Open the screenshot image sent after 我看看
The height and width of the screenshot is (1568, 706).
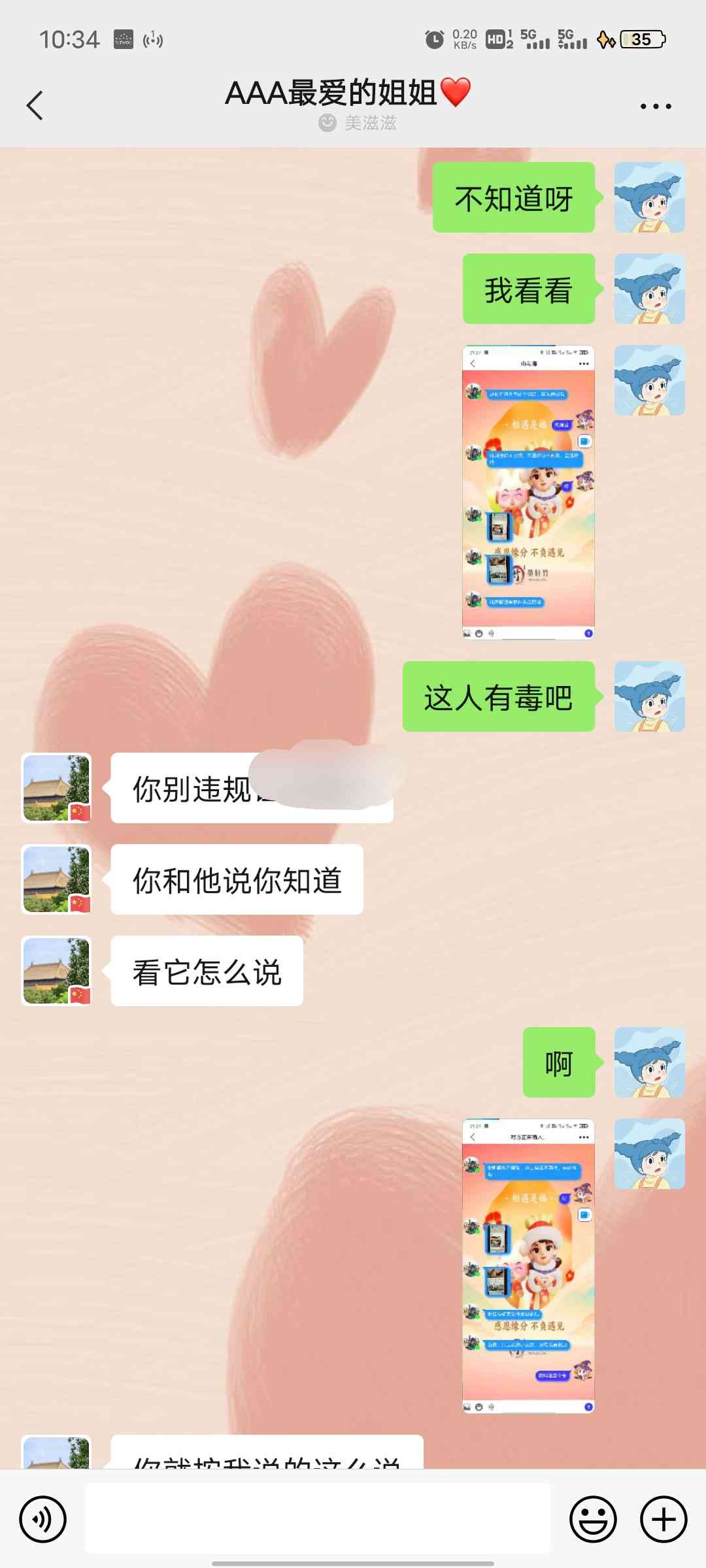(x=528, y=492)
